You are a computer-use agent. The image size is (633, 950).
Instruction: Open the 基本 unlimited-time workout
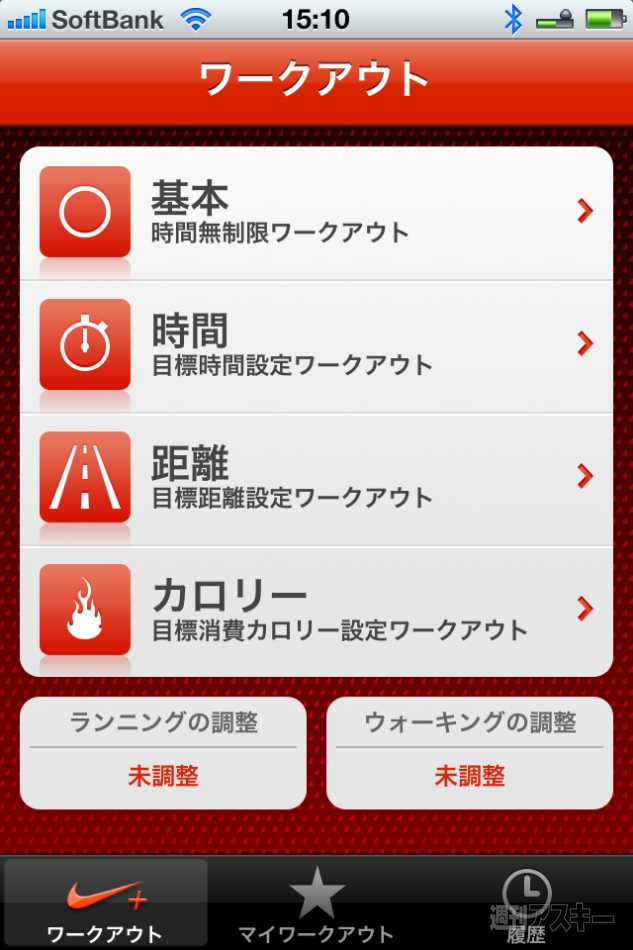316,213
